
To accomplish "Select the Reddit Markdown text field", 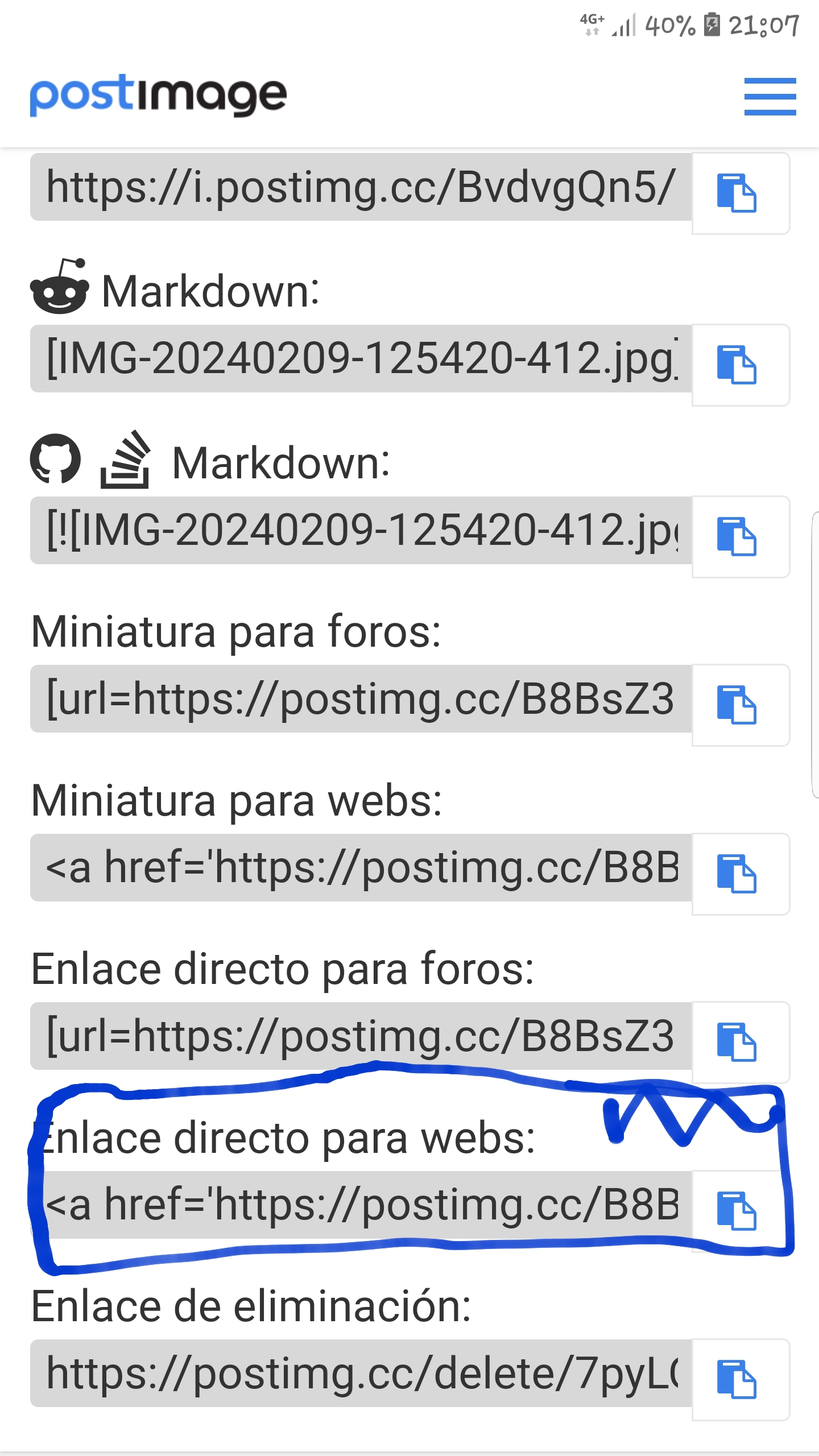I will pyautogui.click(x=361, y=358).
